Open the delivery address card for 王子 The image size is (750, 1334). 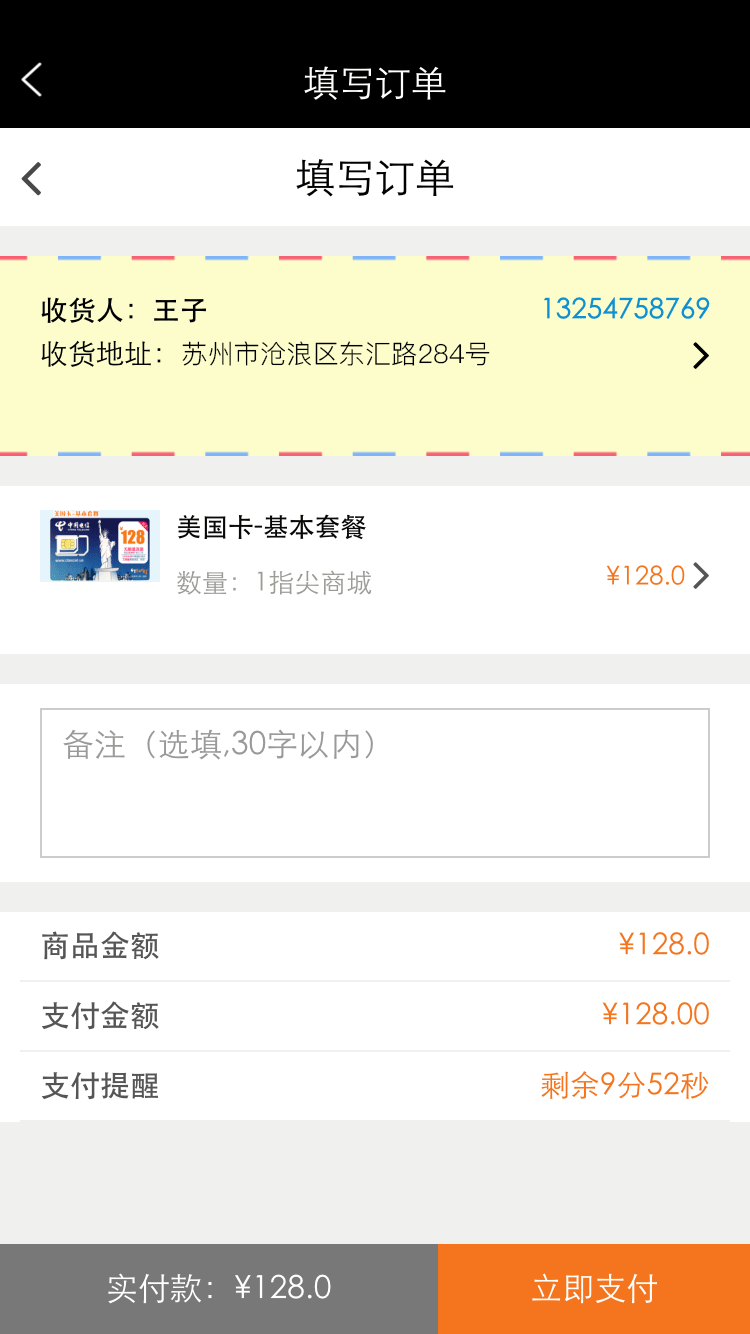click(x=375, y=356)
